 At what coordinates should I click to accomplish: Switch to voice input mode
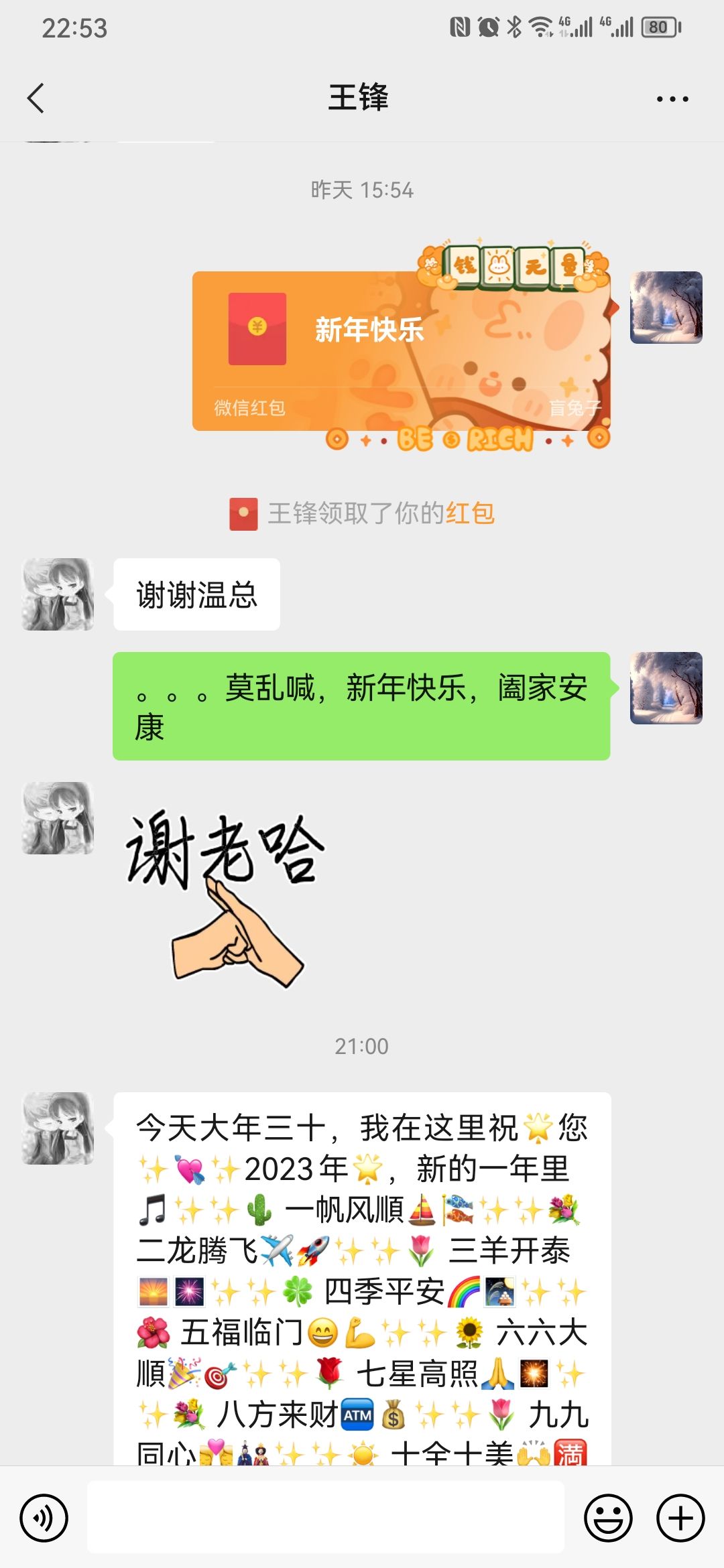44,1518
